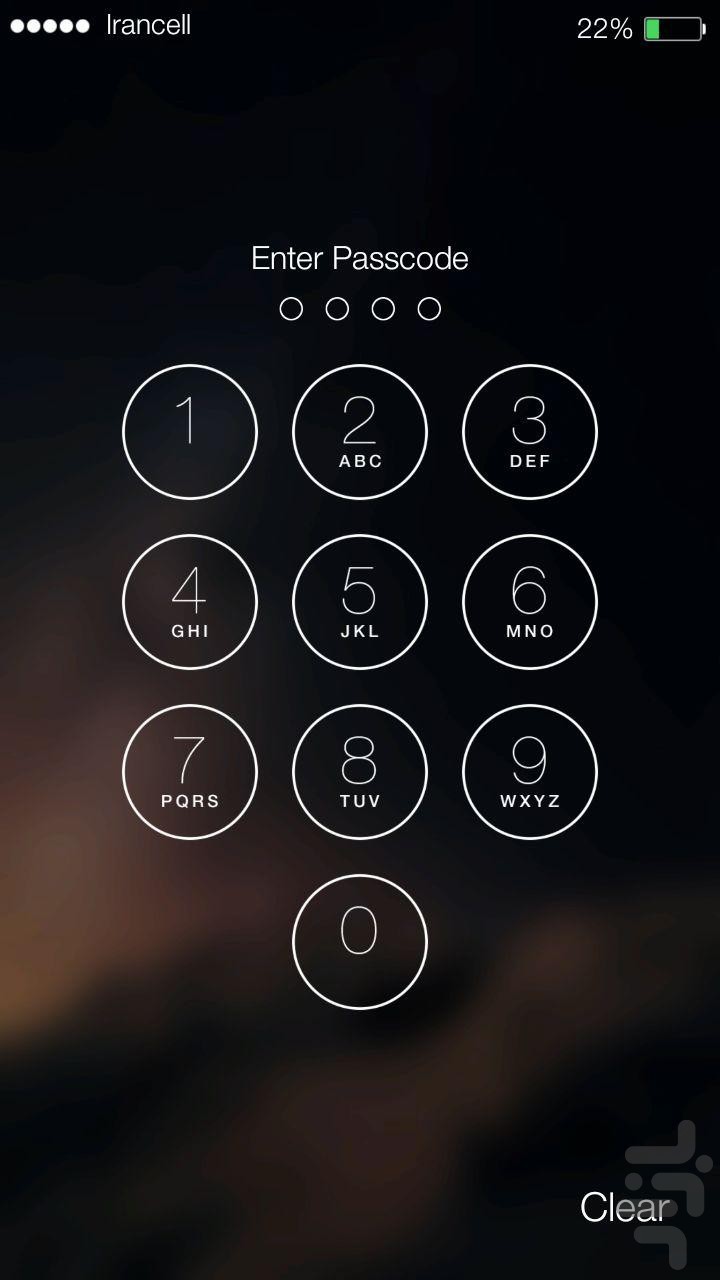
Task: Tap the 9 WXYZ key
Action: click(530, 772)
